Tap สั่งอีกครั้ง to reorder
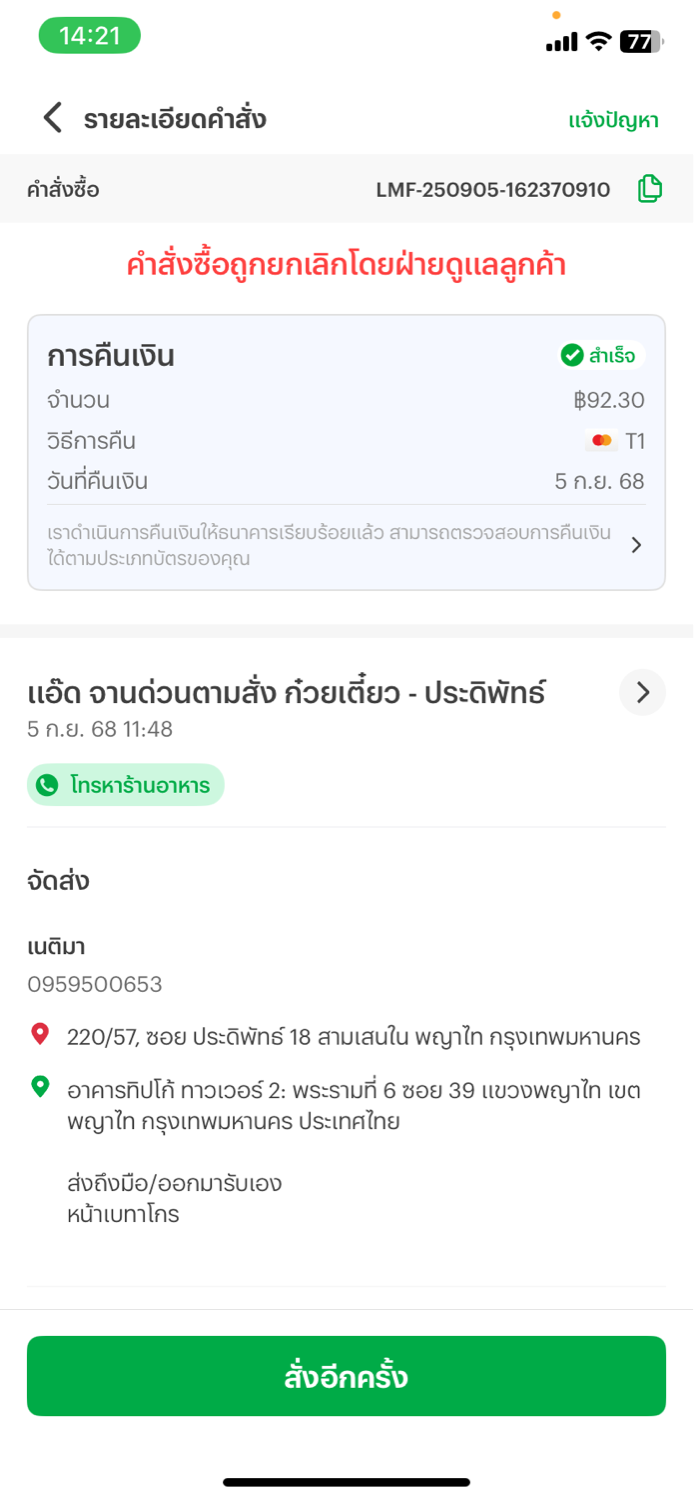The width and height of the screenshot is (694, 1500). [346, 1376]
